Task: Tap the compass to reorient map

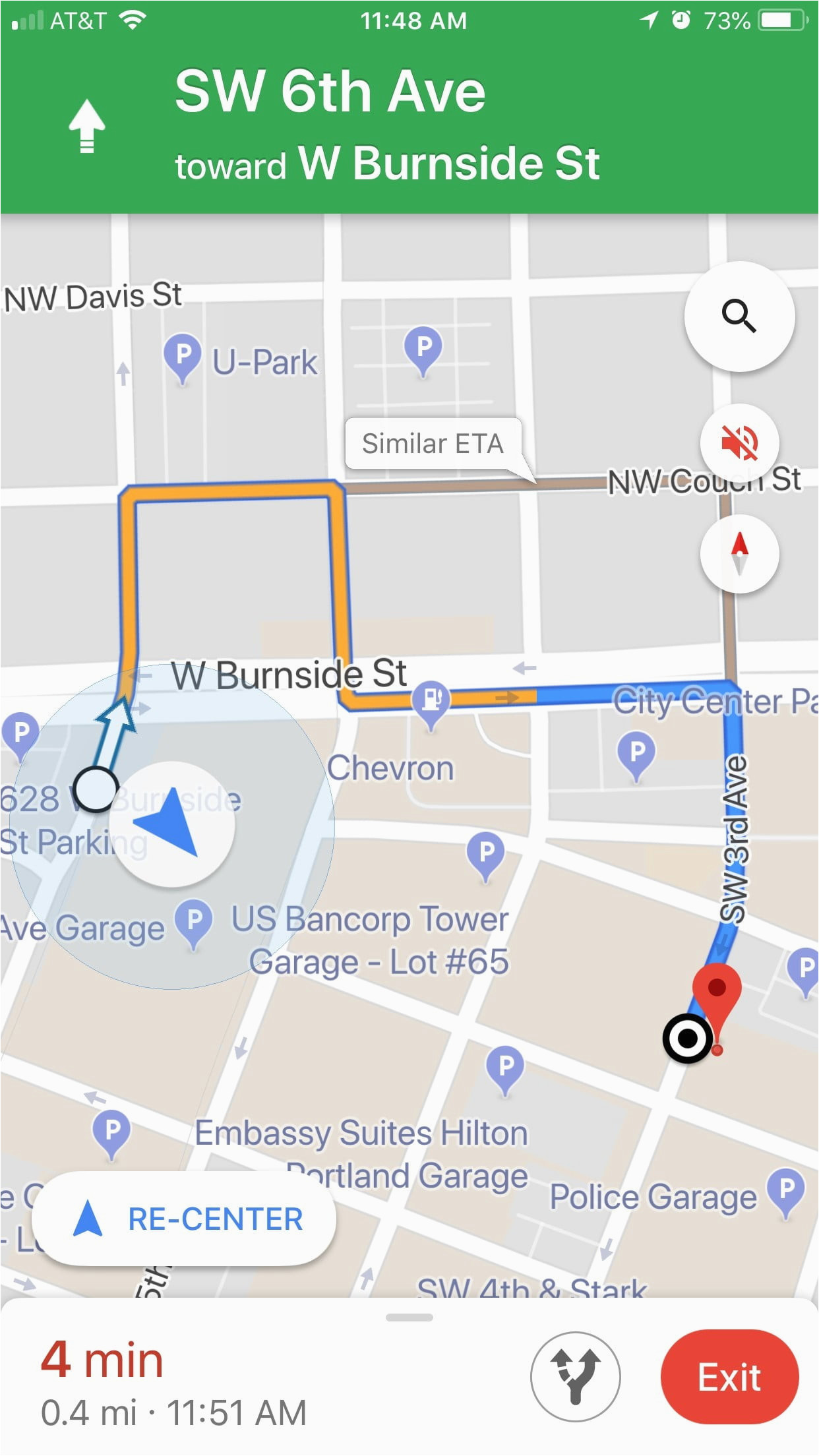Action: point(739,553)
